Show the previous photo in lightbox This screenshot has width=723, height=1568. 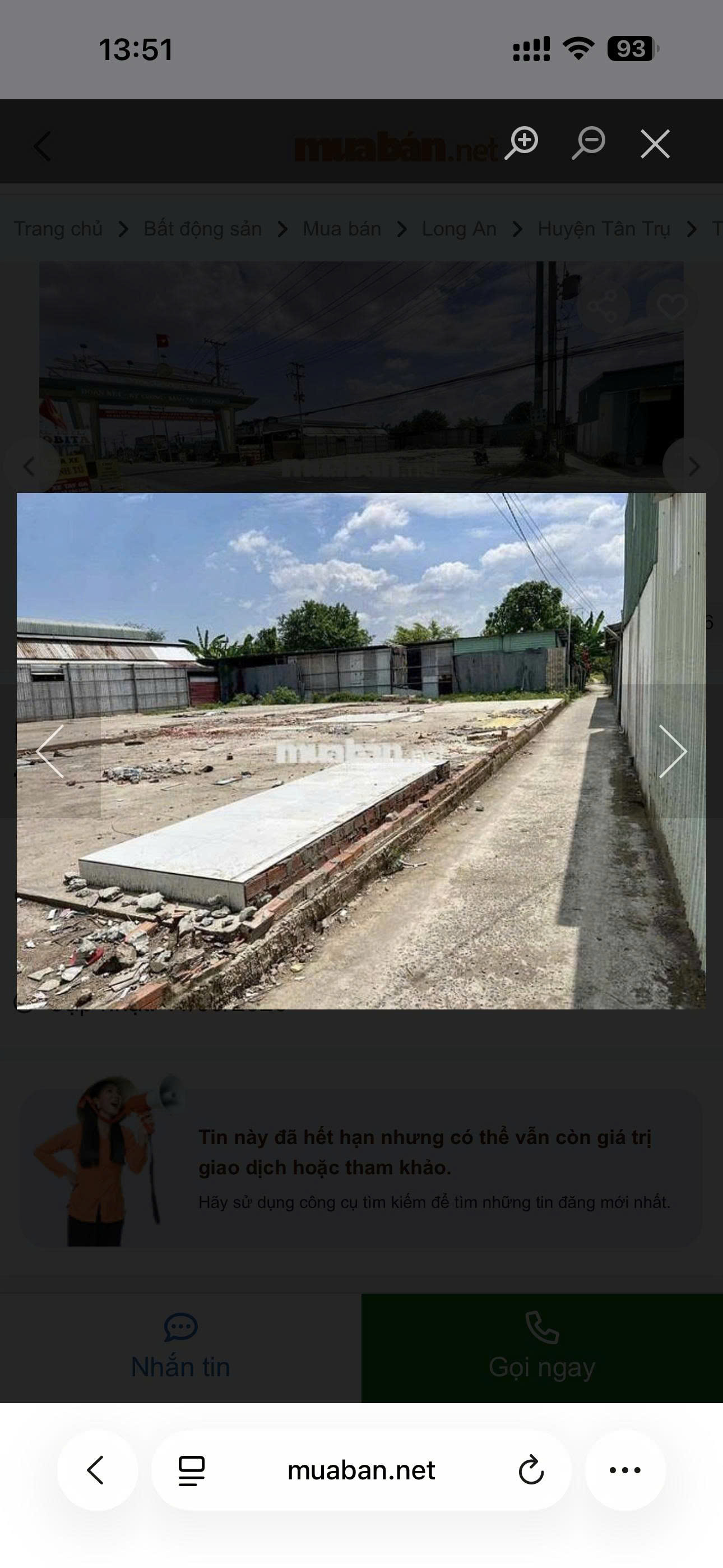pyautogui.click(x=50, y=751)
